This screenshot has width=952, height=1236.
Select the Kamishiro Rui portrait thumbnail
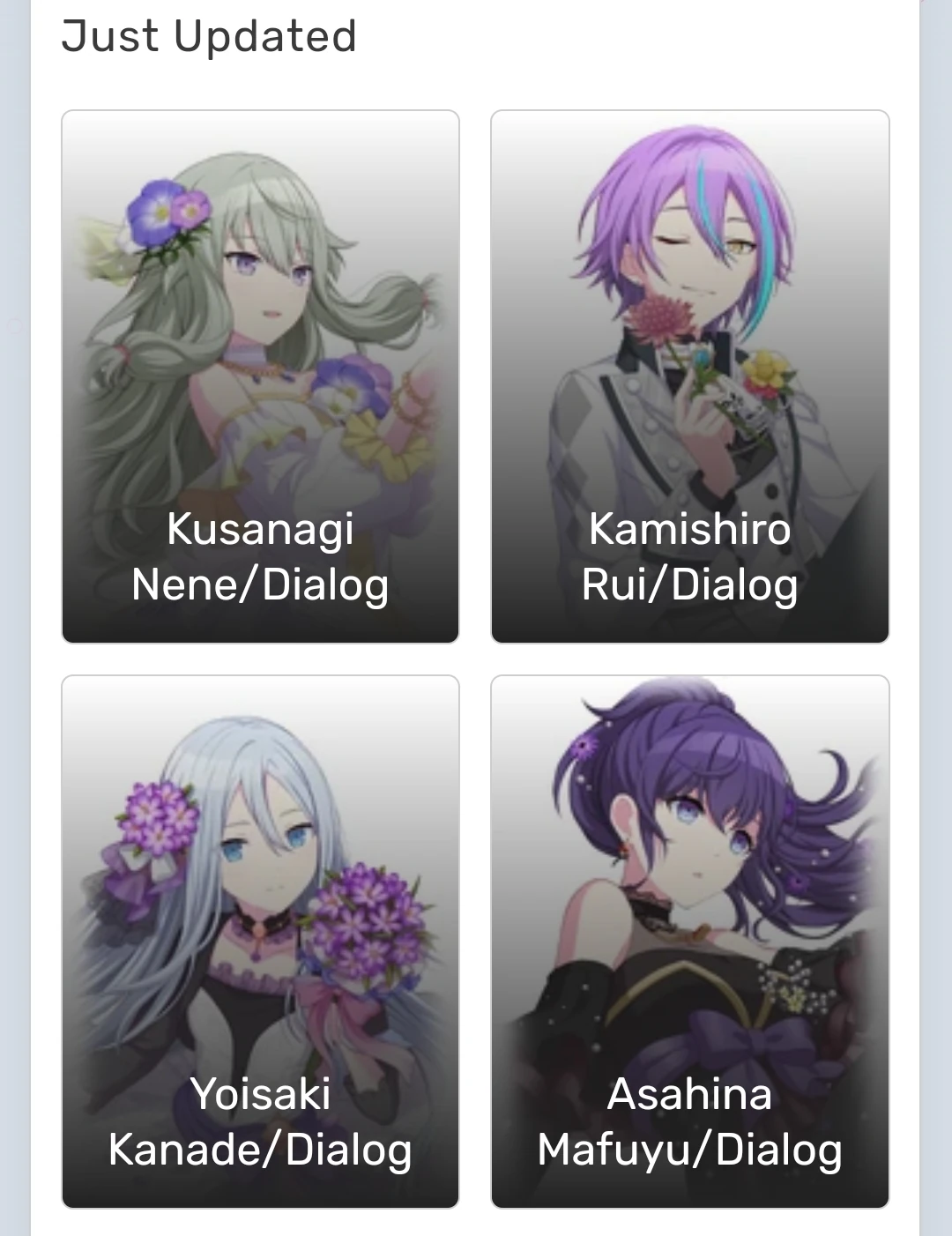click(690, 309)
